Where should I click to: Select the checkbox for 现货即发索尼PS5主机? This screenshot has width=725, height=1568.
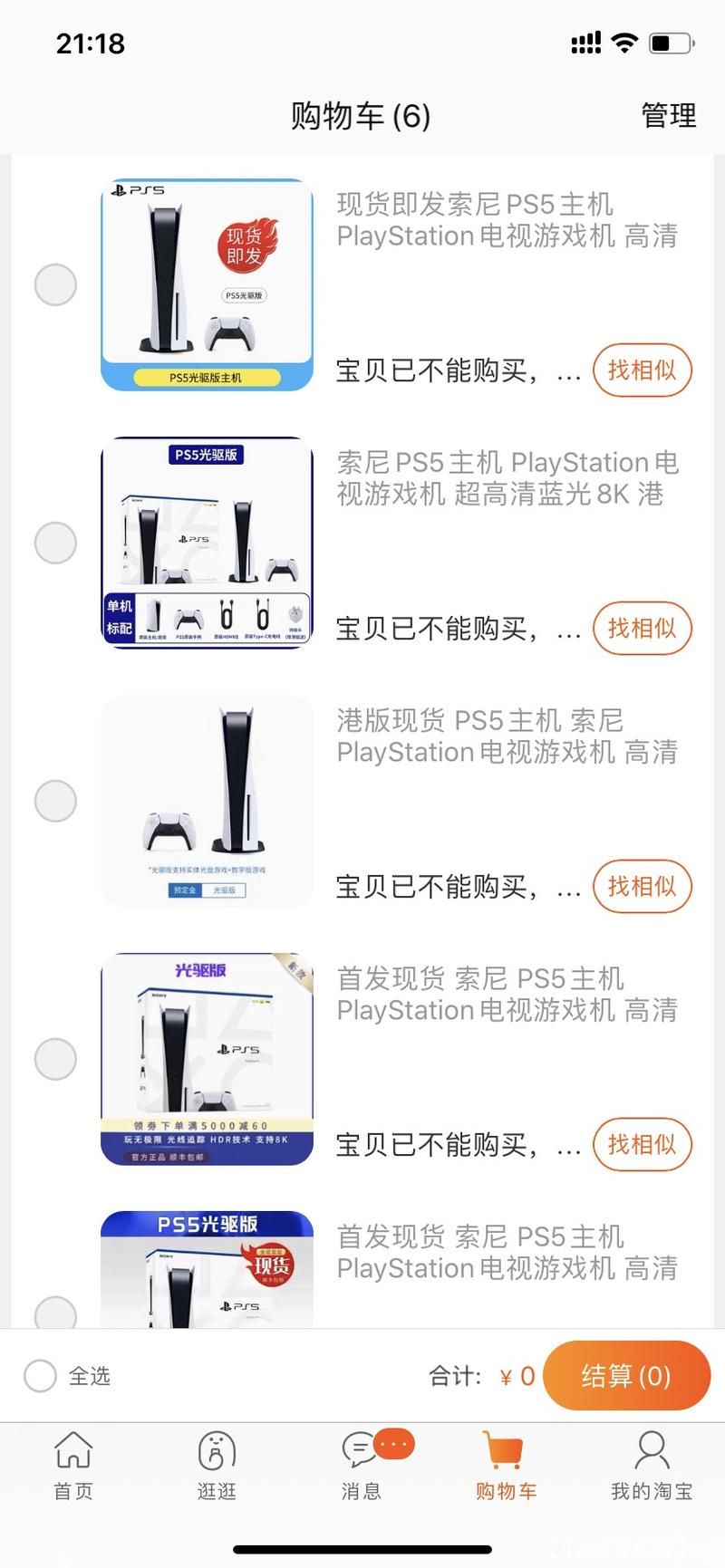coord(55,285)
